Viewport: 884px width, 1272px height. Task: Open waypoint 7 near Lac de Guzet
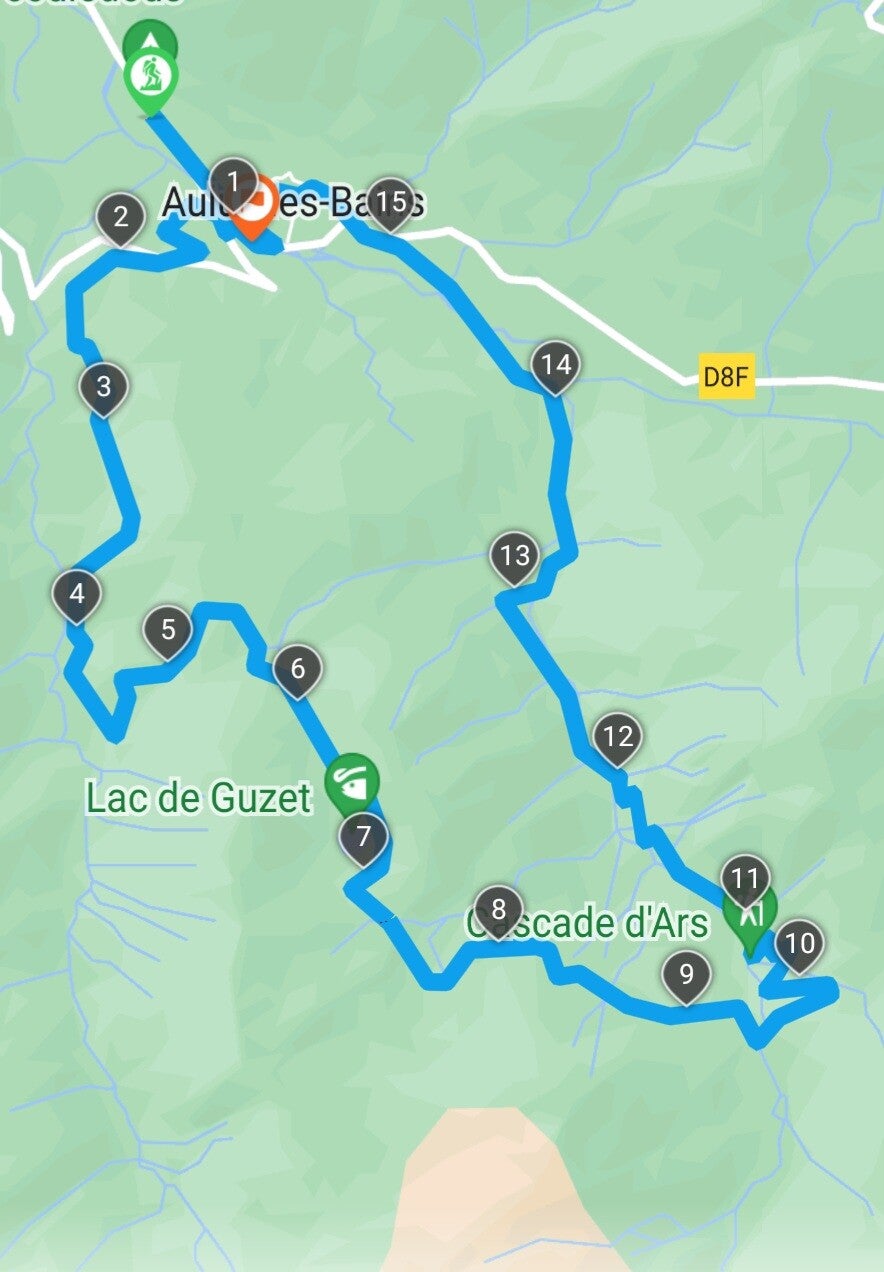point(362,836)
